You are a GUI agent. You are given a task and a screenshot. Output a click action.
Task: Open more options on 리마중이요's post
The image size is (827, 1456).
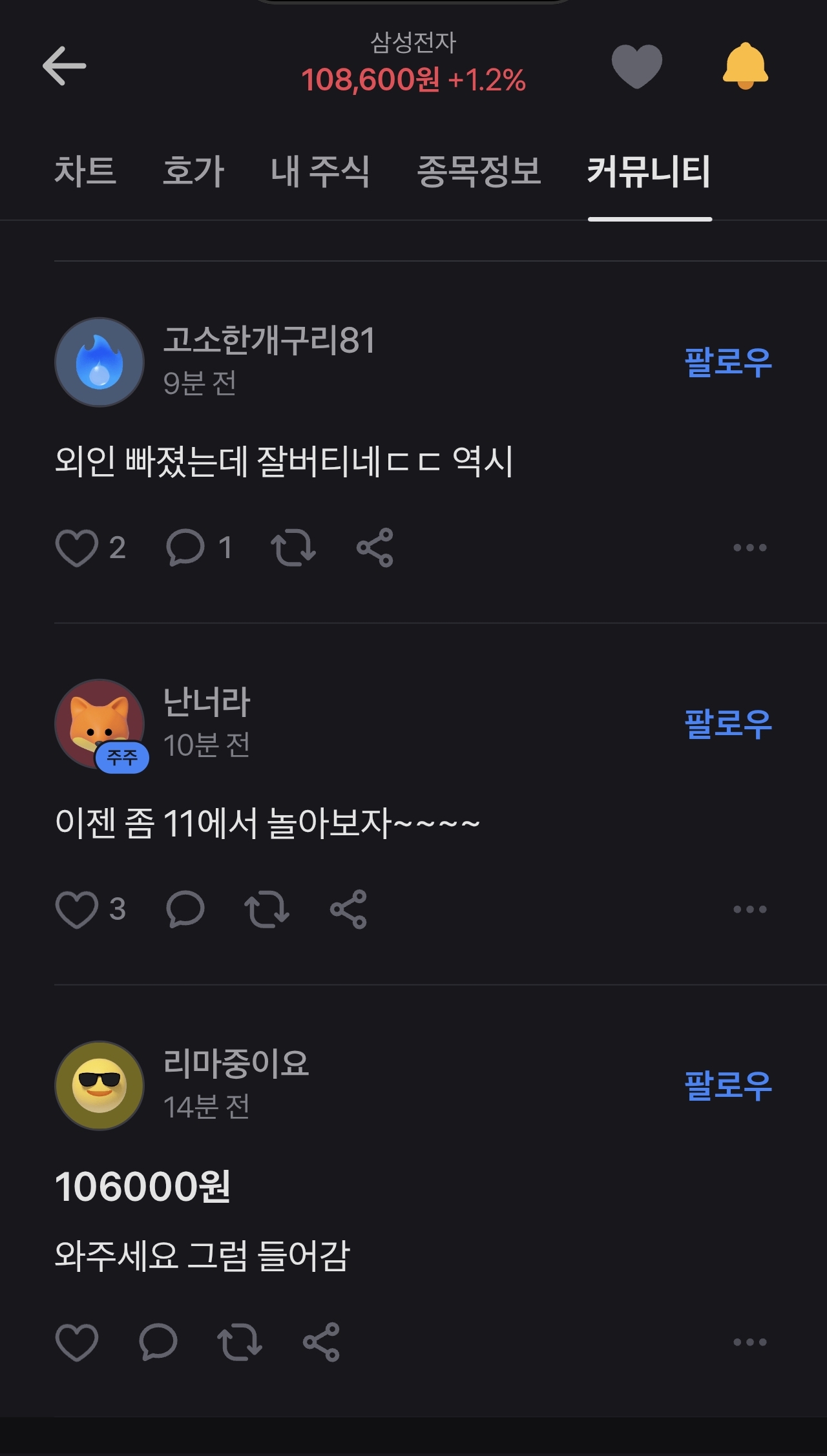click(x=749, y=1342)
